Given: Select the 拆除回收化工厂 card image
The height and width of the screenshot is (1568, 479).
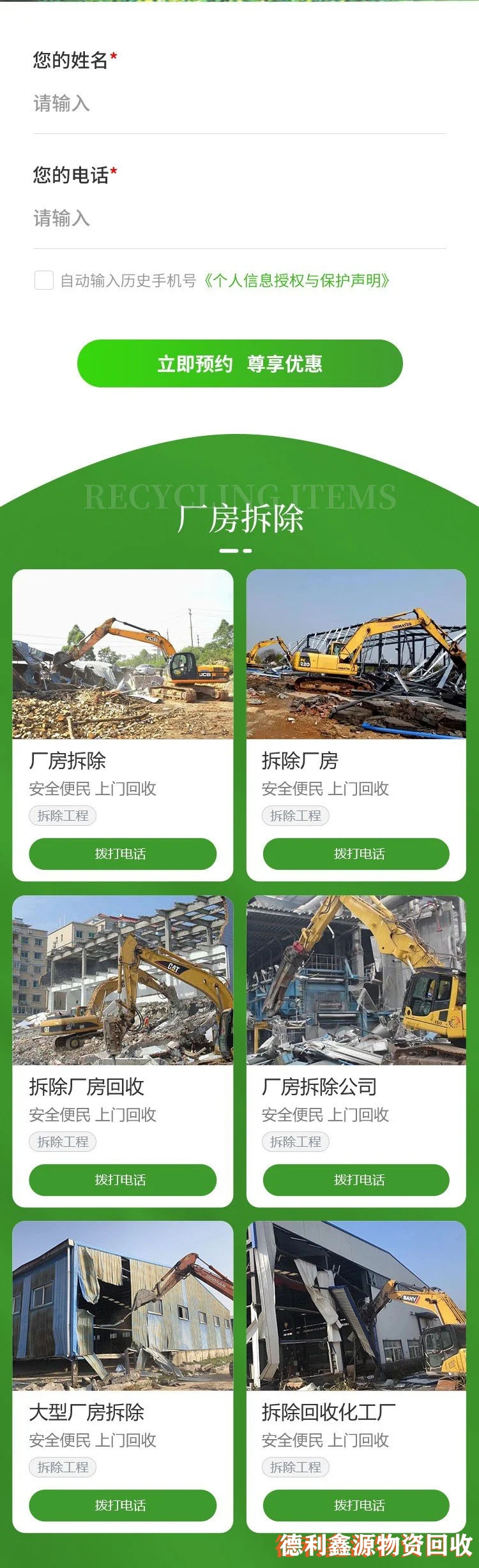Looking at the screenshot, I should coord(356,1306).
